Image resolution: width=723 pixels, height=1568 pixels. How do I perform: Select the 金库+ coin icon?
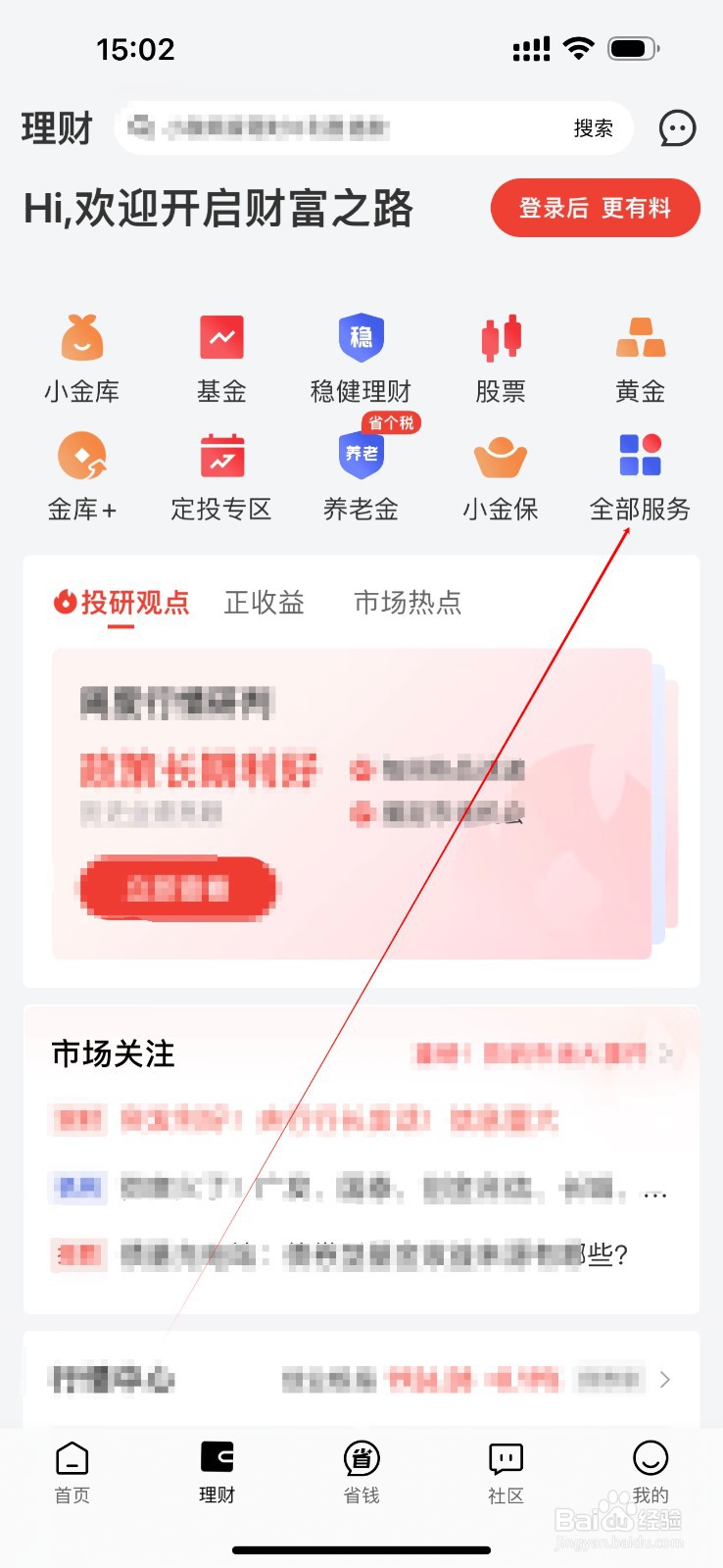point(82,456)
